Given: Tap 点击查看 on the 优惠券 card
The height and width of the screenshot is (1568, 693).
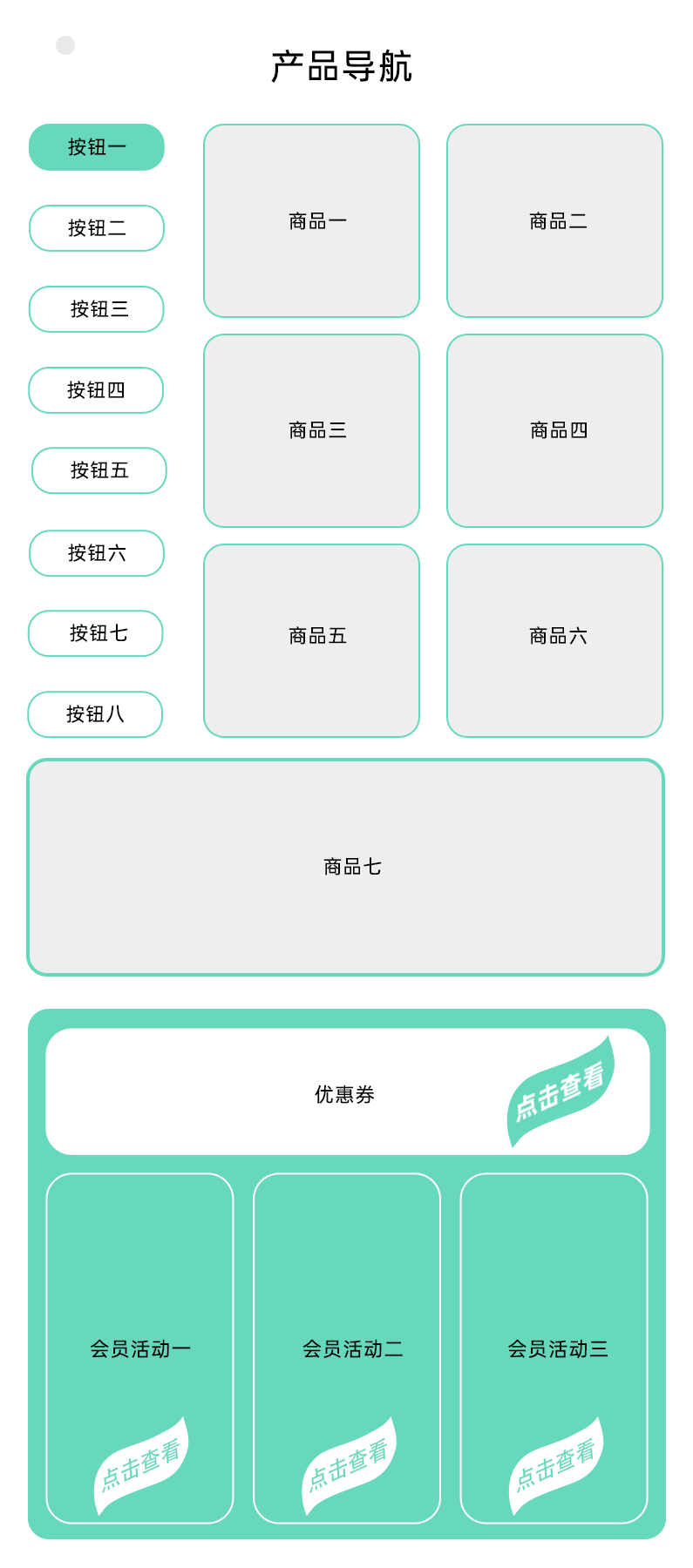Looking at the screenshot, I should click(x=560, y=1092).
